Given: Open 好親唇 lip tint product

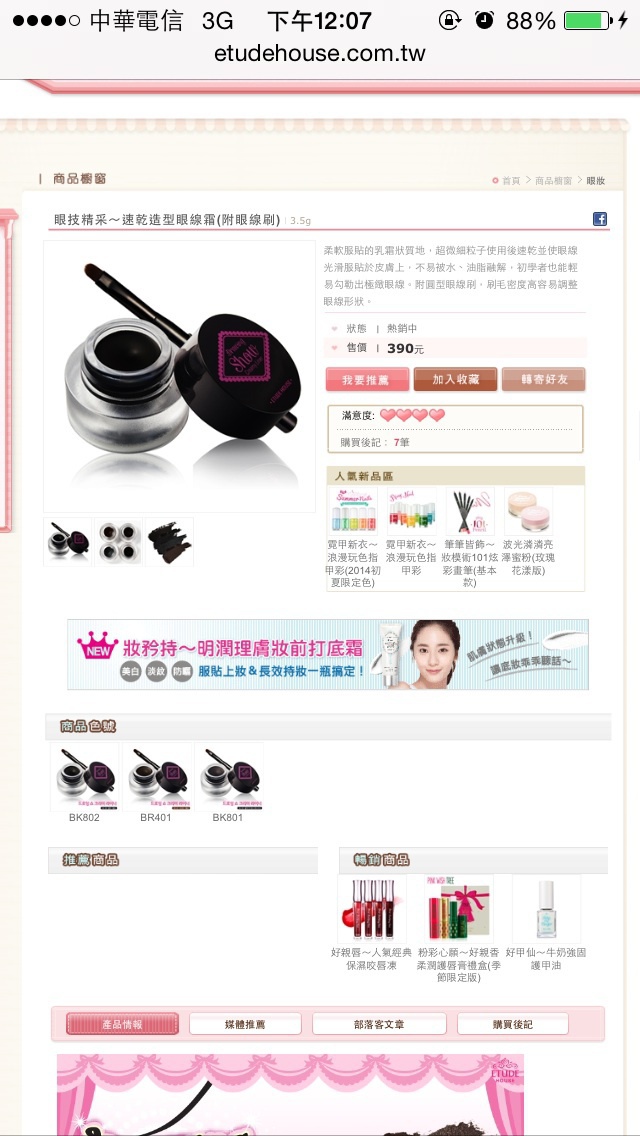Looking at the screenshot, I should click(371, 923).
